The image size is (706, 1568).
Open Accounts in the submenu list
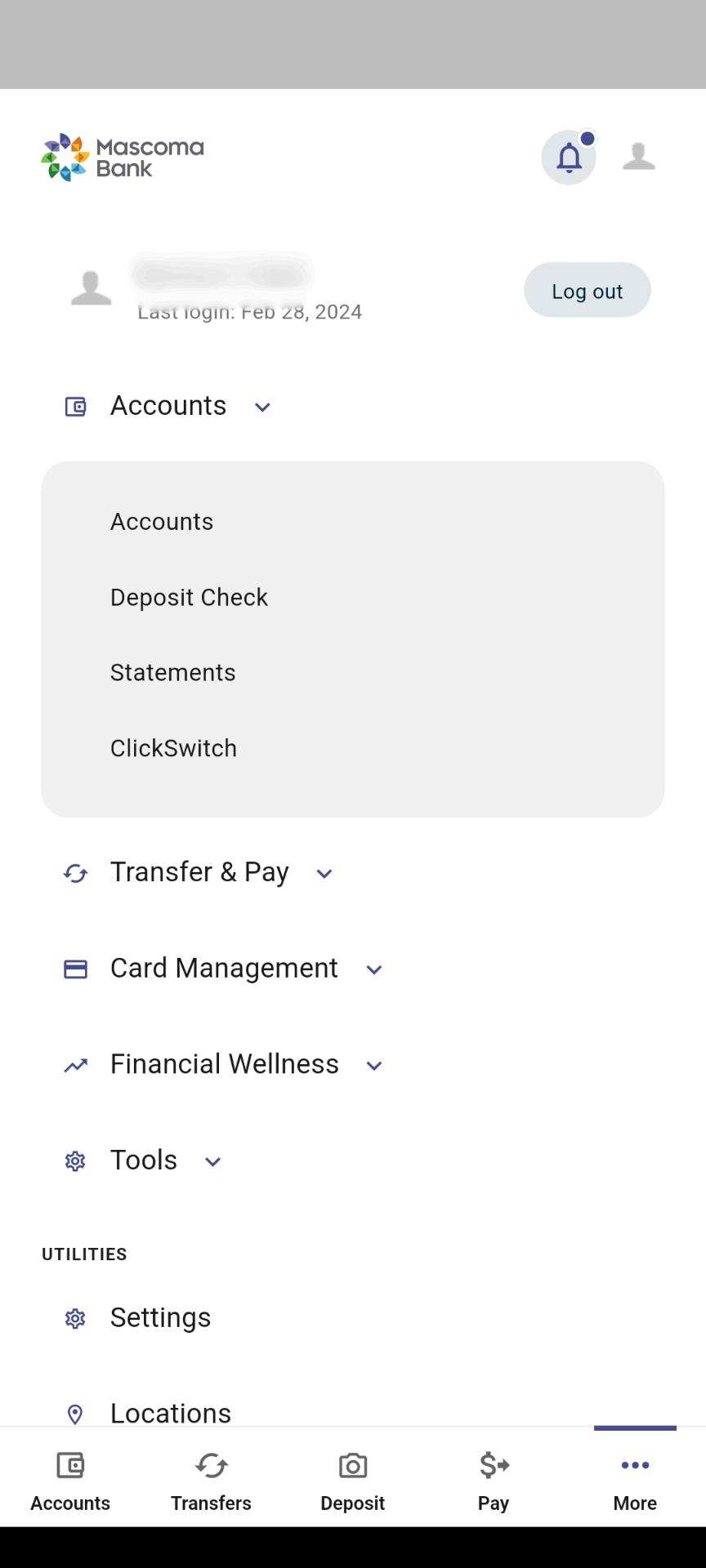point(162,522)
